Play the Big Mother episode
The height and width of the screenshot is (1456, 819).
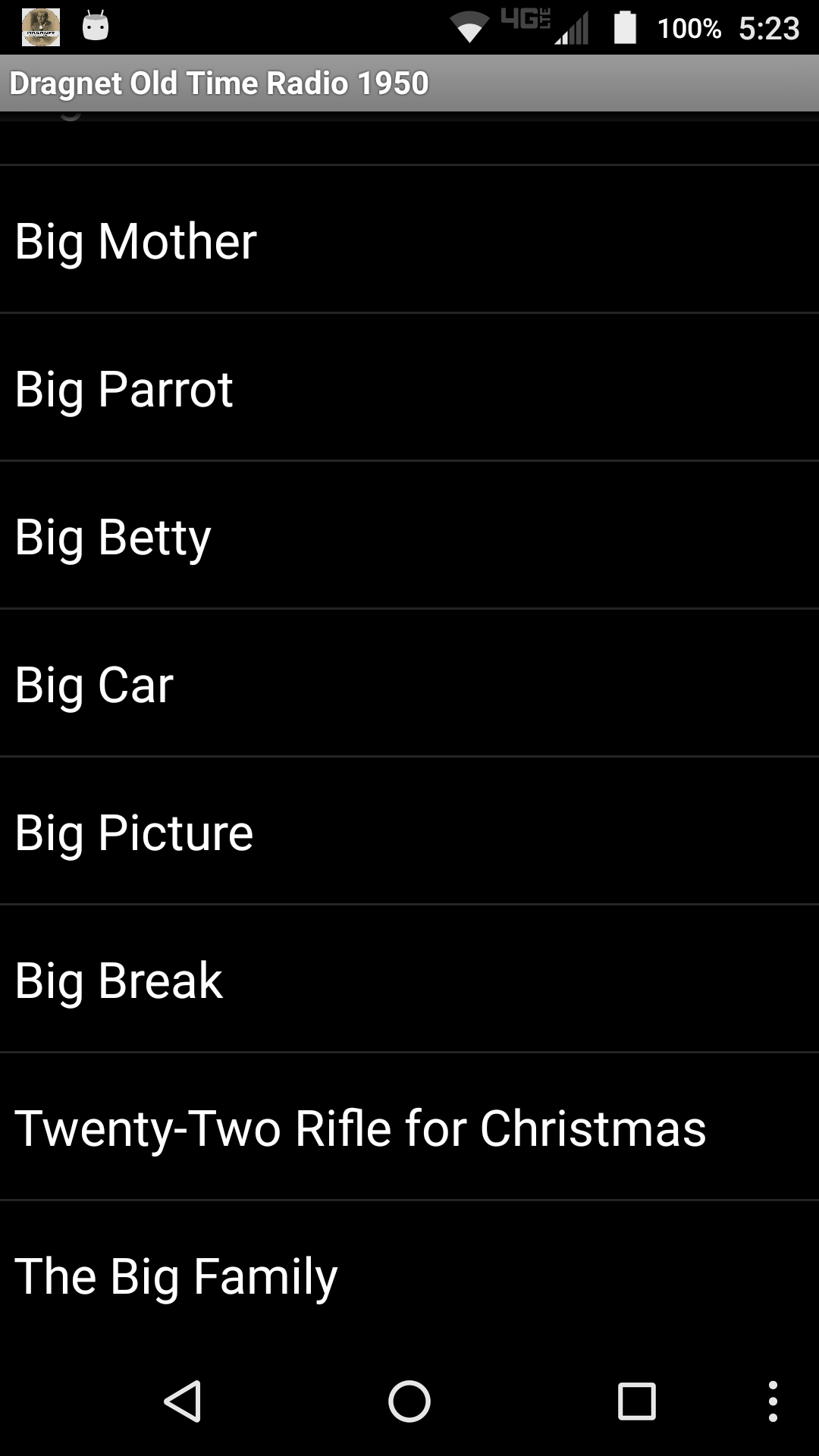coord(409,240)
